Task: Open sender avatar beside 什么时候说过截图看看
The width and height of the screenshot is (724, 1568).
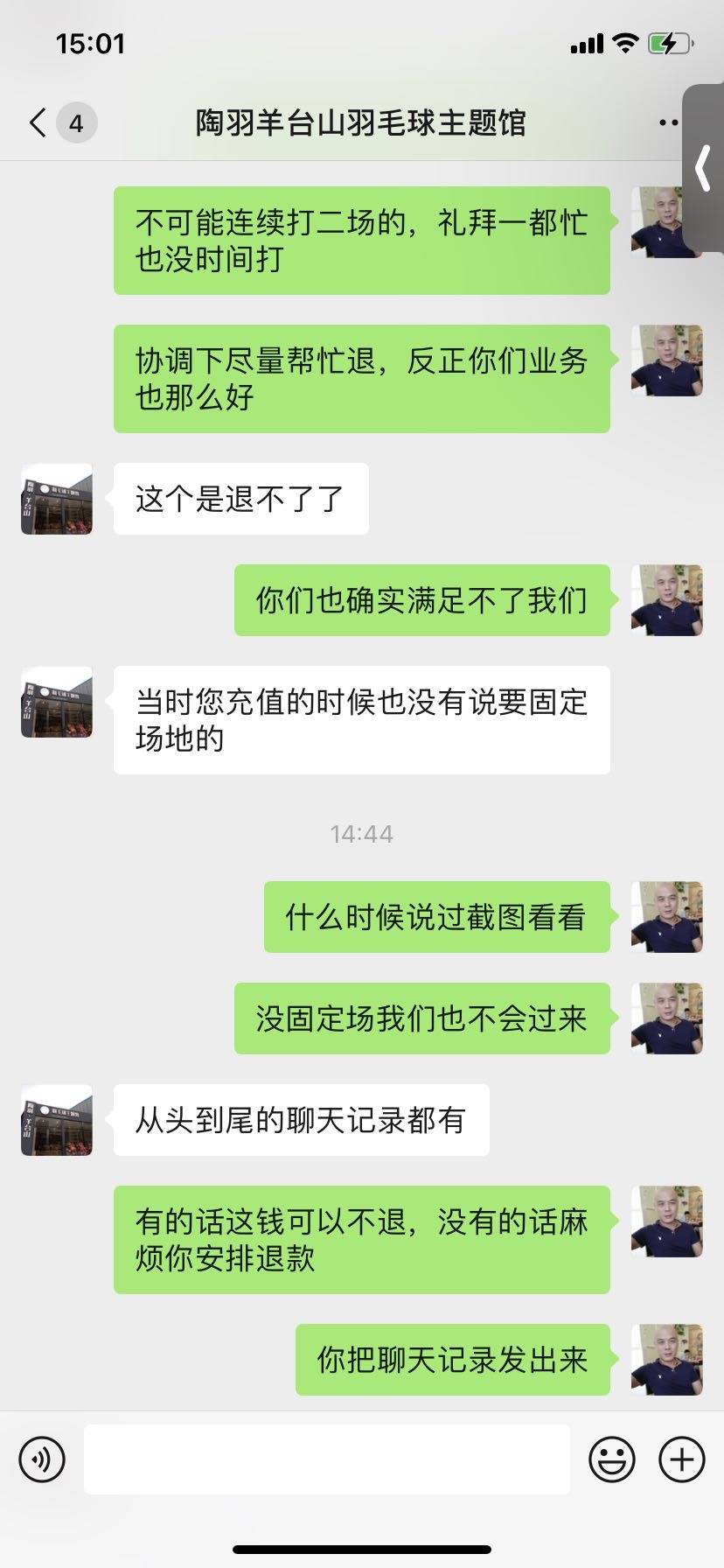Action: (666, 916)
